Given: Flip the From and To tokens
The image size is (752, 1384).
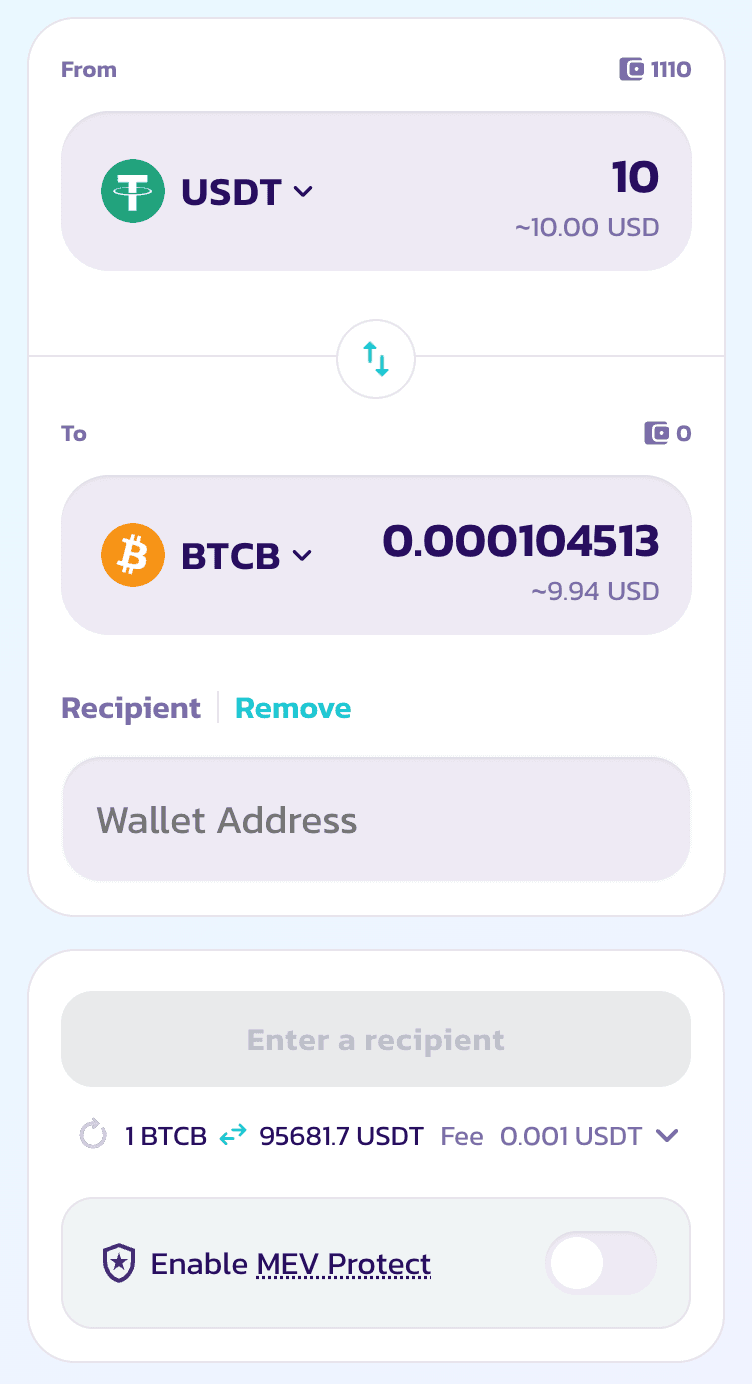Looking at the screenshot, I should point(376,358).
